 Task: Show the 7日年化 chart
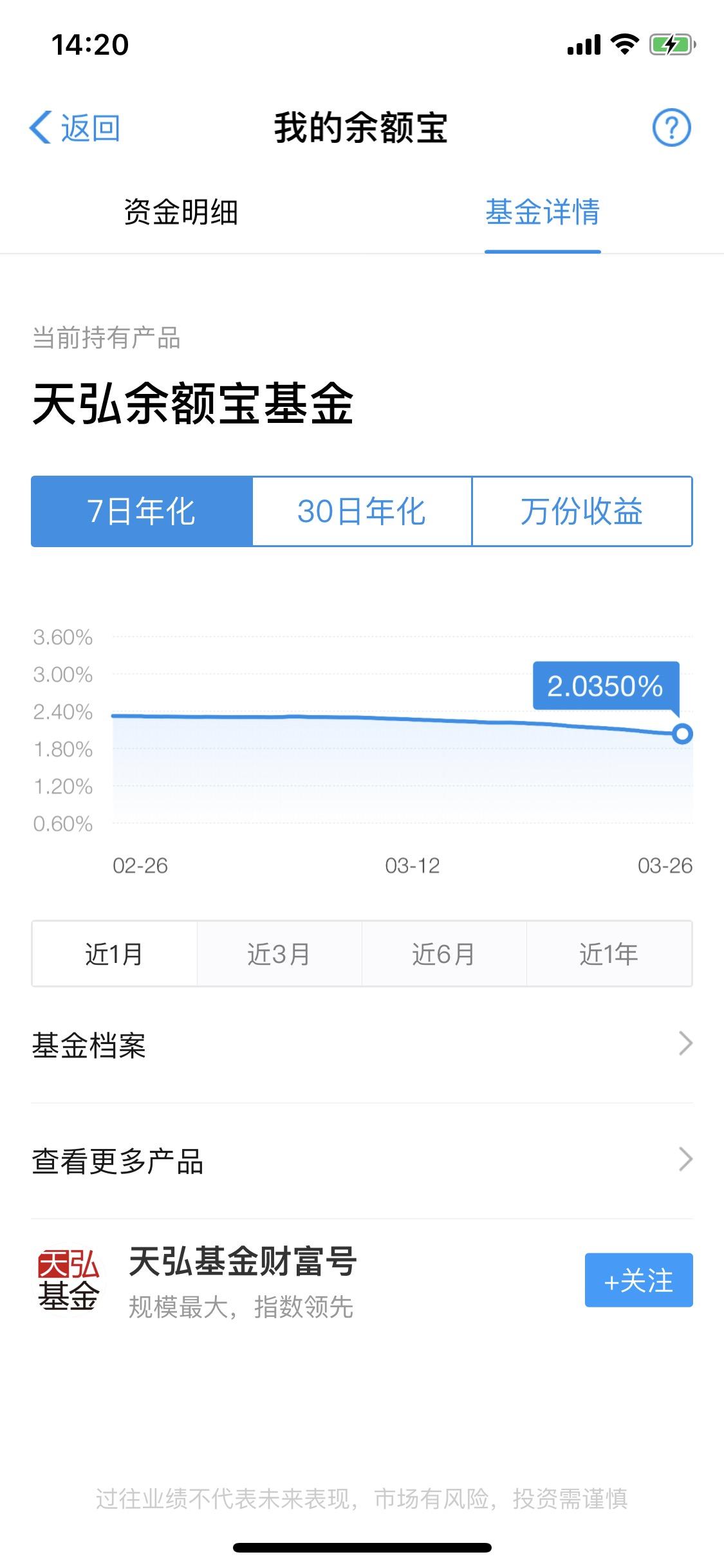click(142, 512)
